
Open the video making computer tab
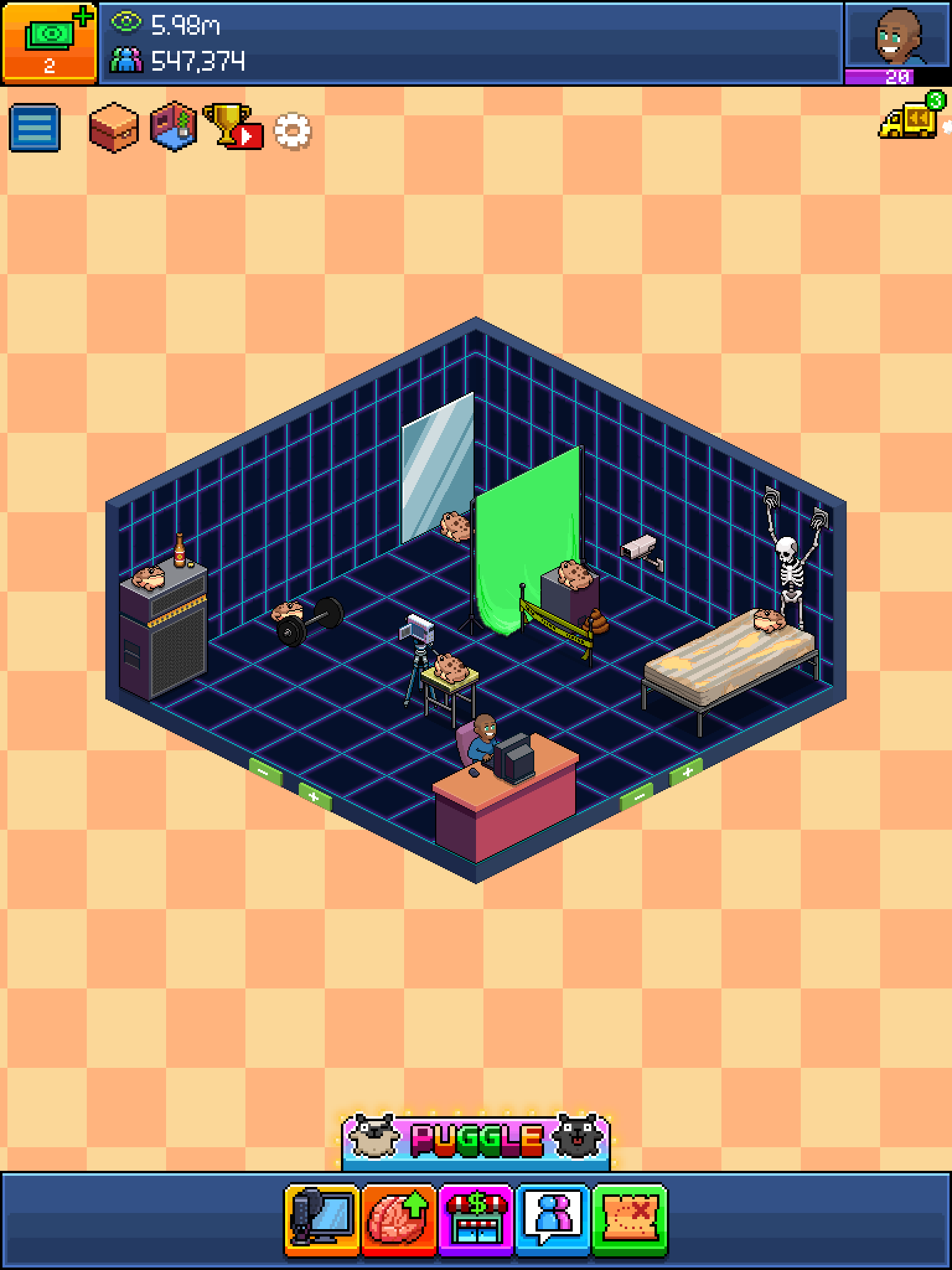pos(322,1219)
